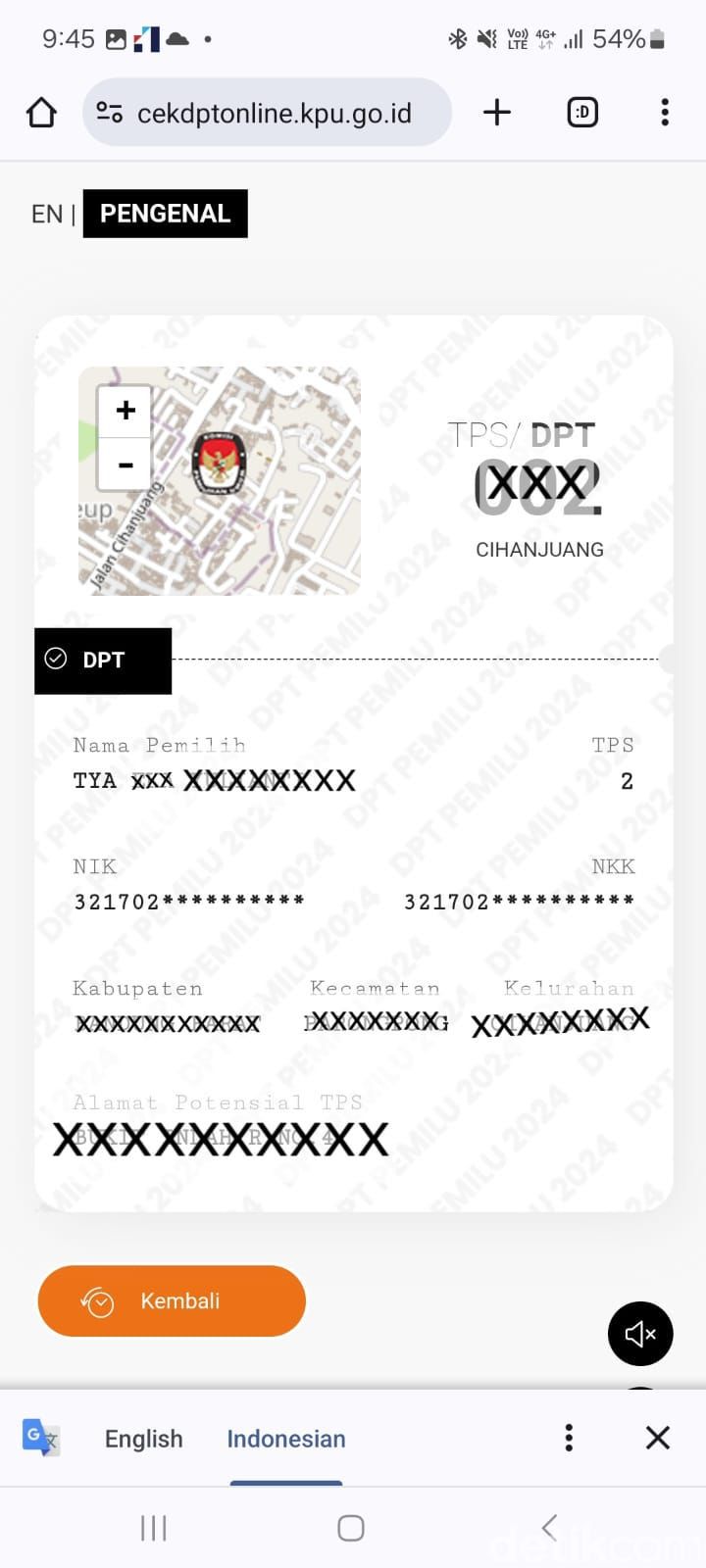Zoom out on the map
The image size is (706, 1568).
(x=126, y=464)
